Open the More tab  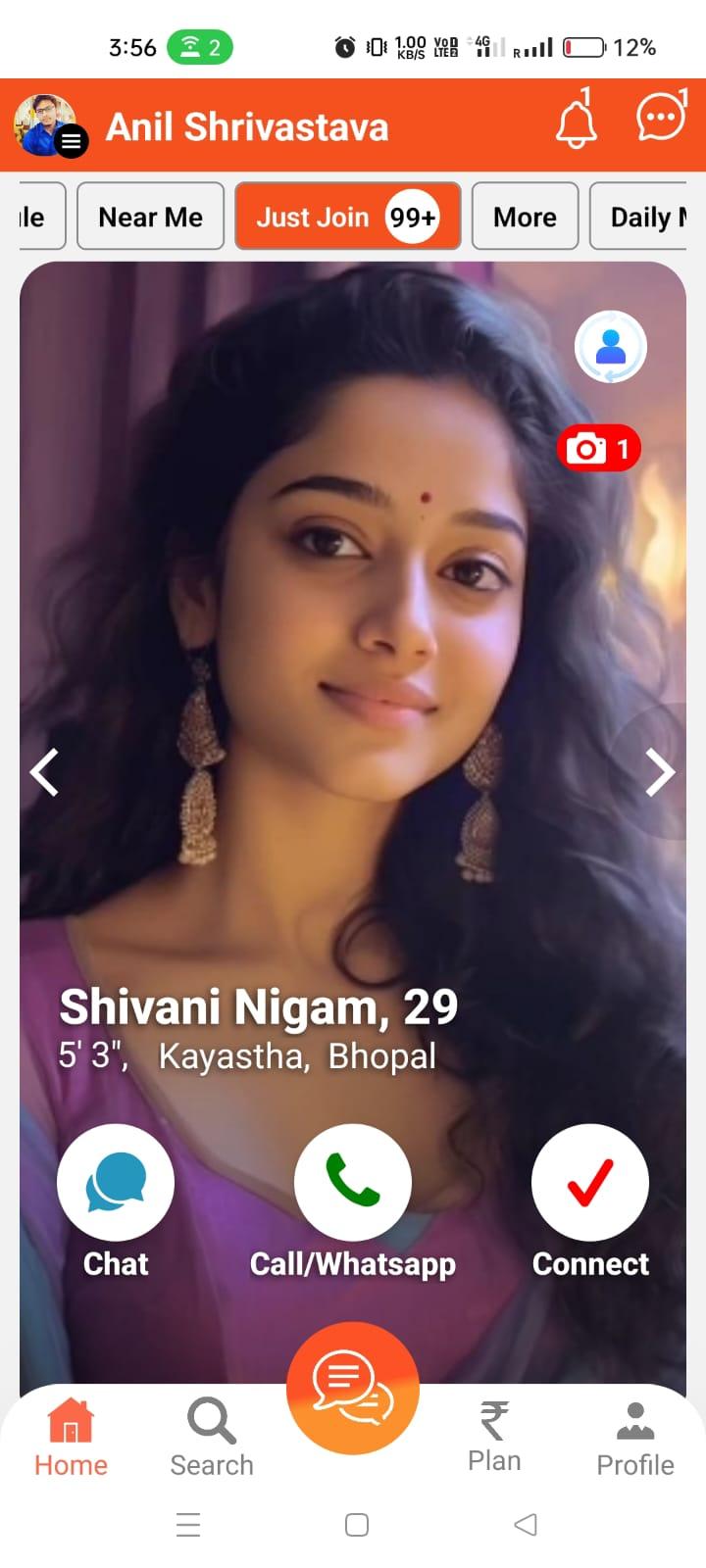[x=525, y=217]
